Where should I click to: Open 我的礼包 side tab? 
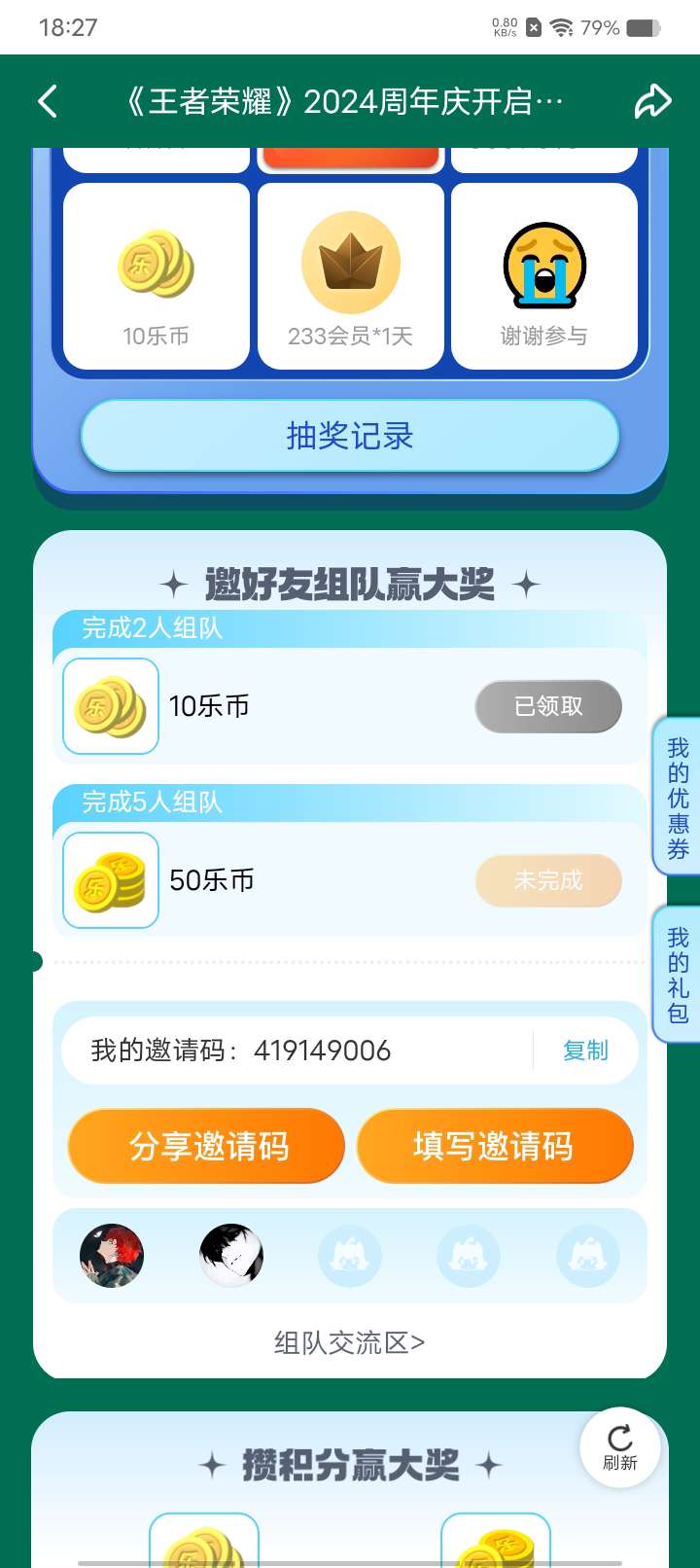(x=678, y=976)
